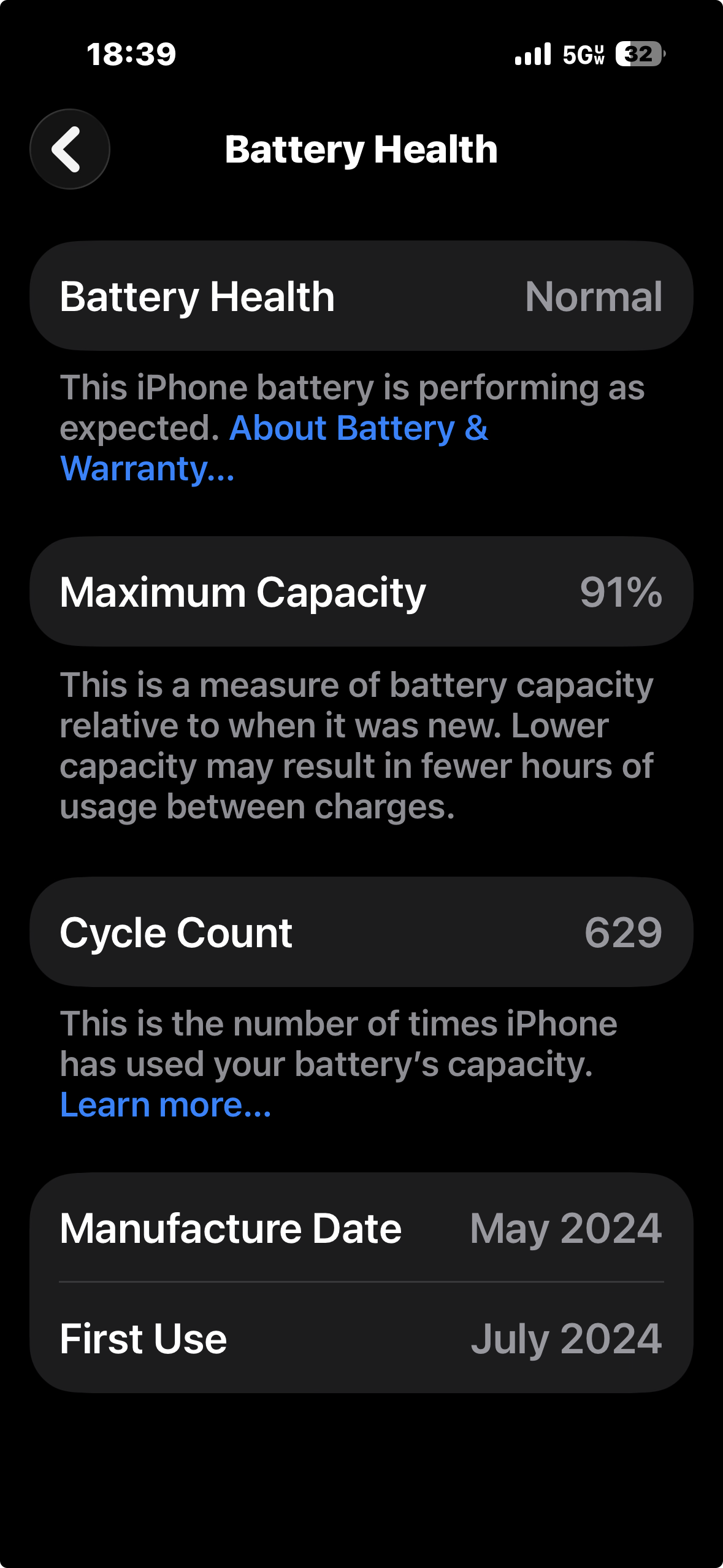This screenshot has width=723, height=1568.
Task: Tap Learn more about cycle count
Action: pyautogui.click(x=166, y=1105)
